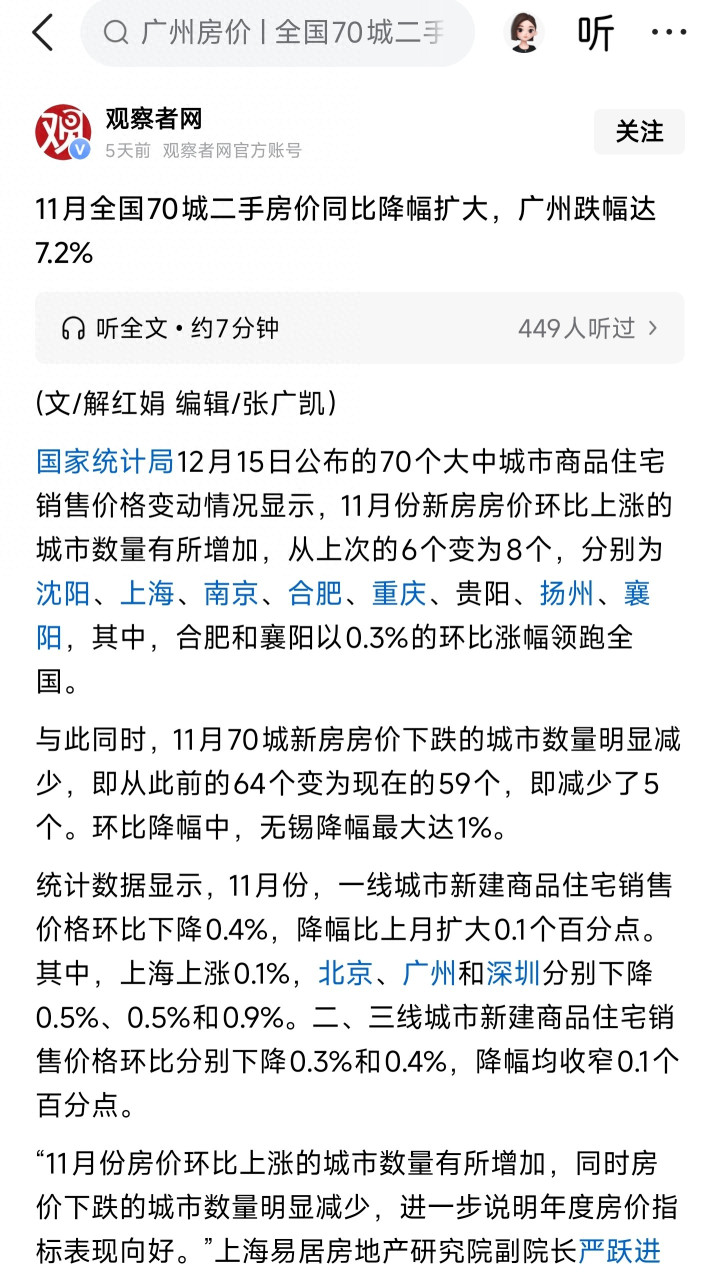Open the 合肥 link in city list
Viewport: 720px width, 1277px height.
coord(315,594)
